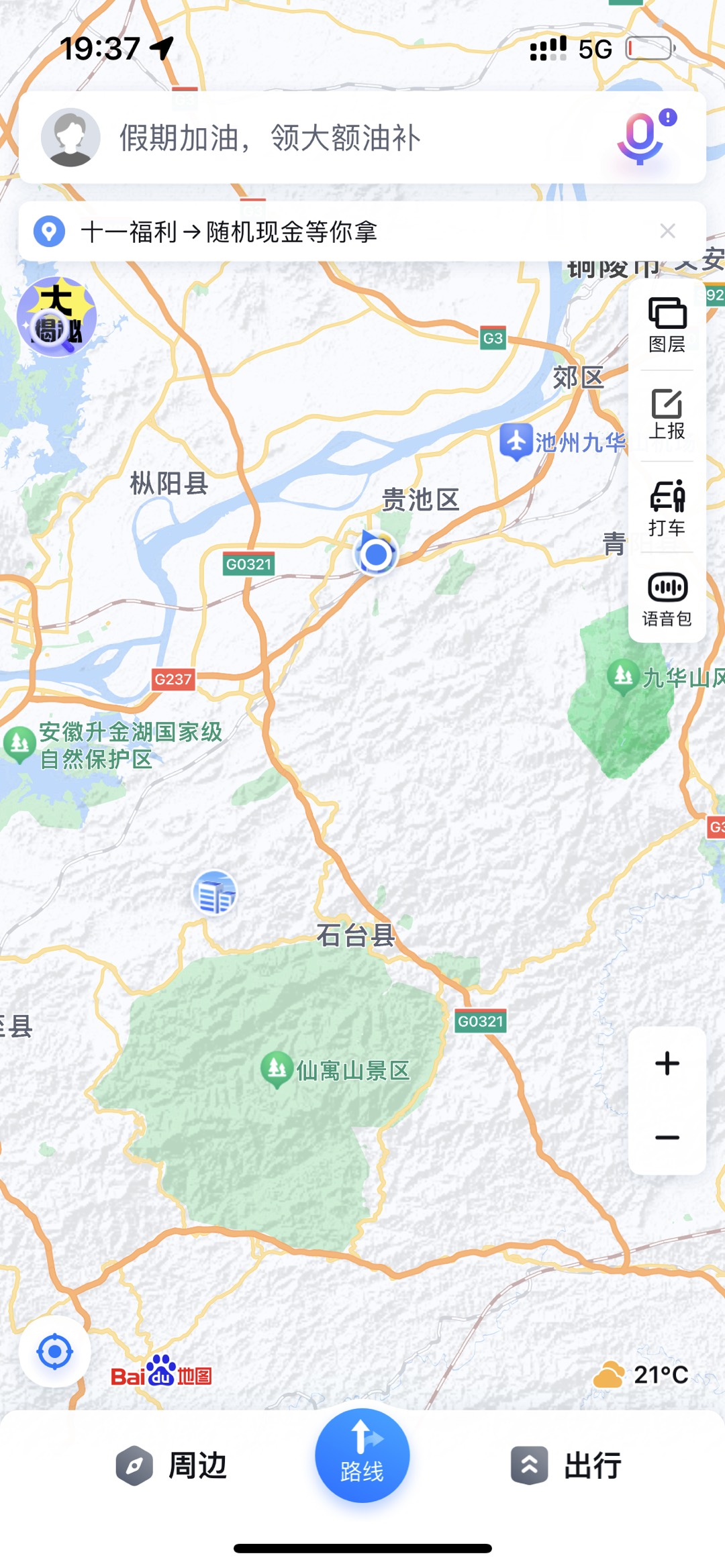Viewport: 725px width, 1568px height.
Task: Recenter the map on current location
Action: tap(55, 1352)
